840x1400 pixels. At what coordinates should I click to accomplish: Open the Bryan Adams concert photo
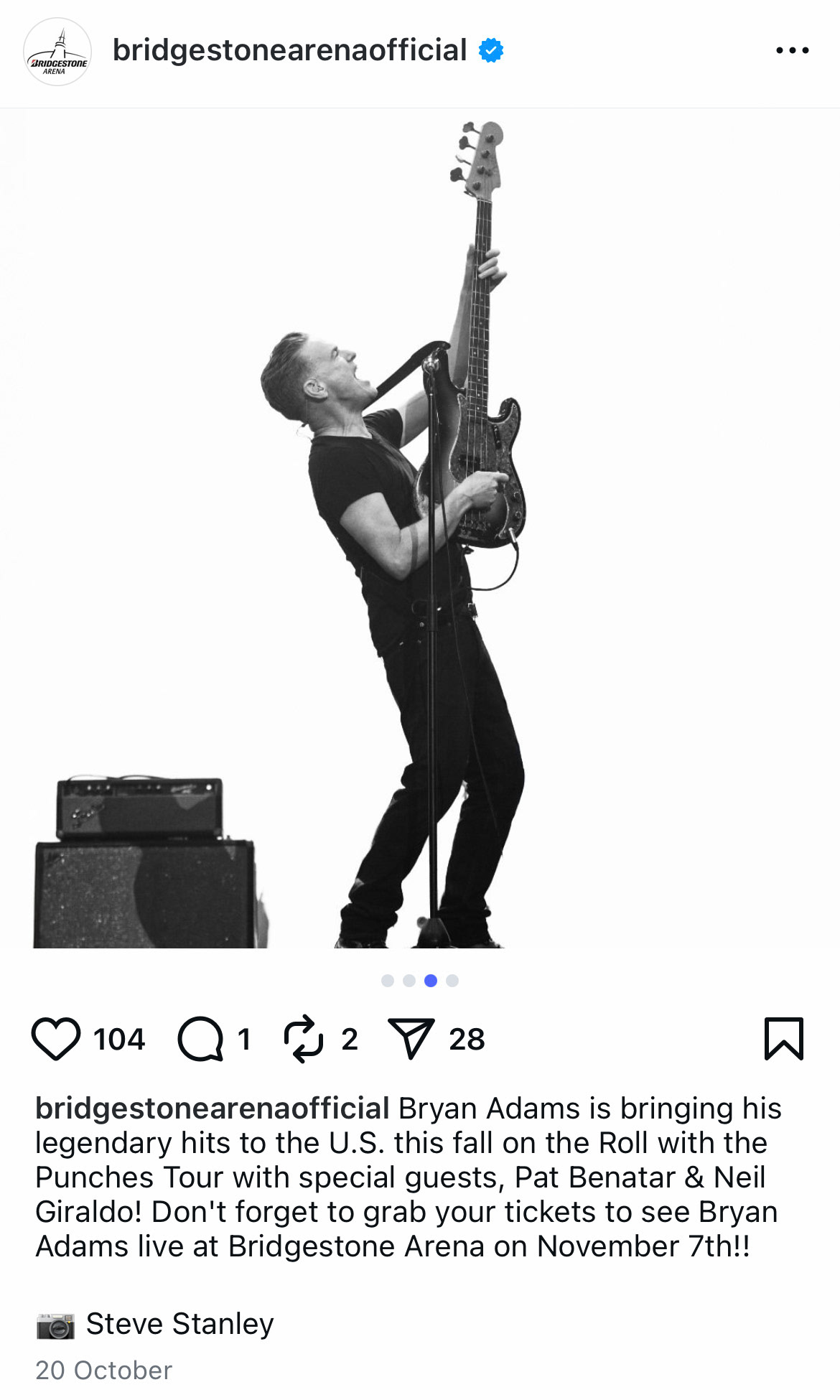coord(420,528)
